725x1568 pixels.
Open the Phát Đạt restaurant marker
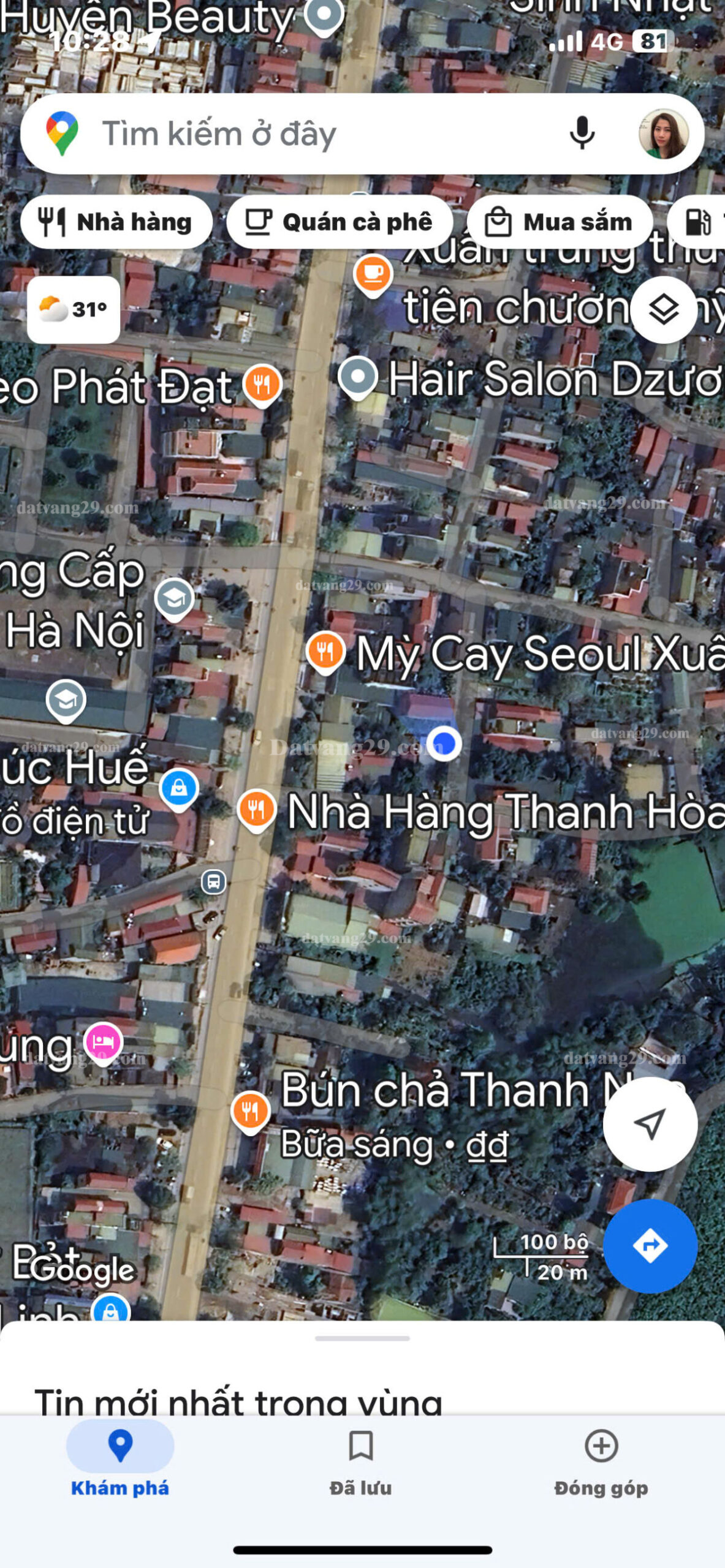pyautogui.click(x=262, y=384)
